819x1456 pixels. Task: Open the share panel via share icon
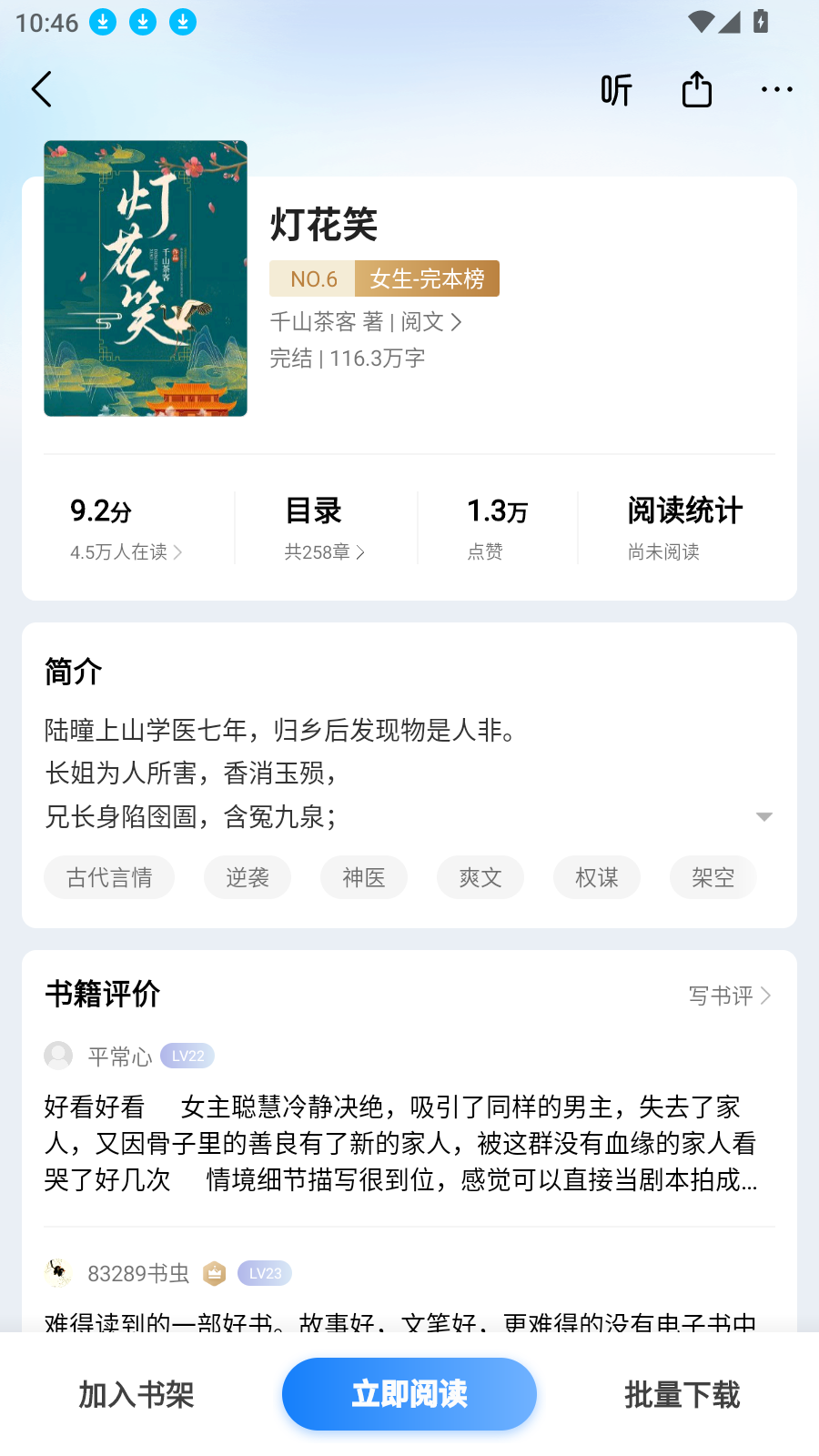click(x=695, y=89)
